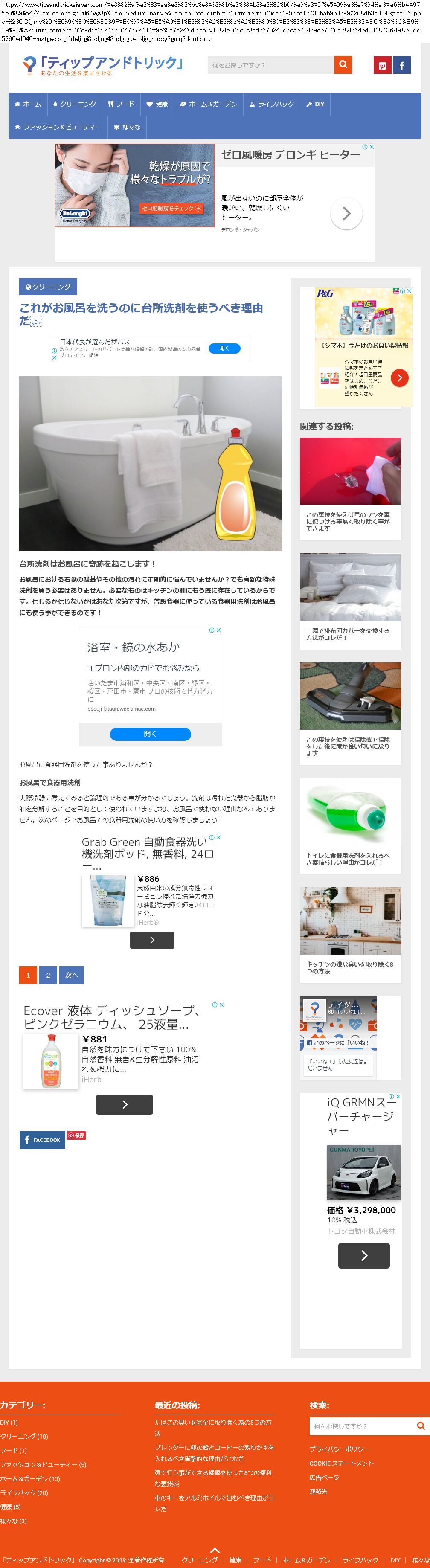Select フード in the navigation bar
The height and width of the screenshot is (1568, 430).
[121, 104]
